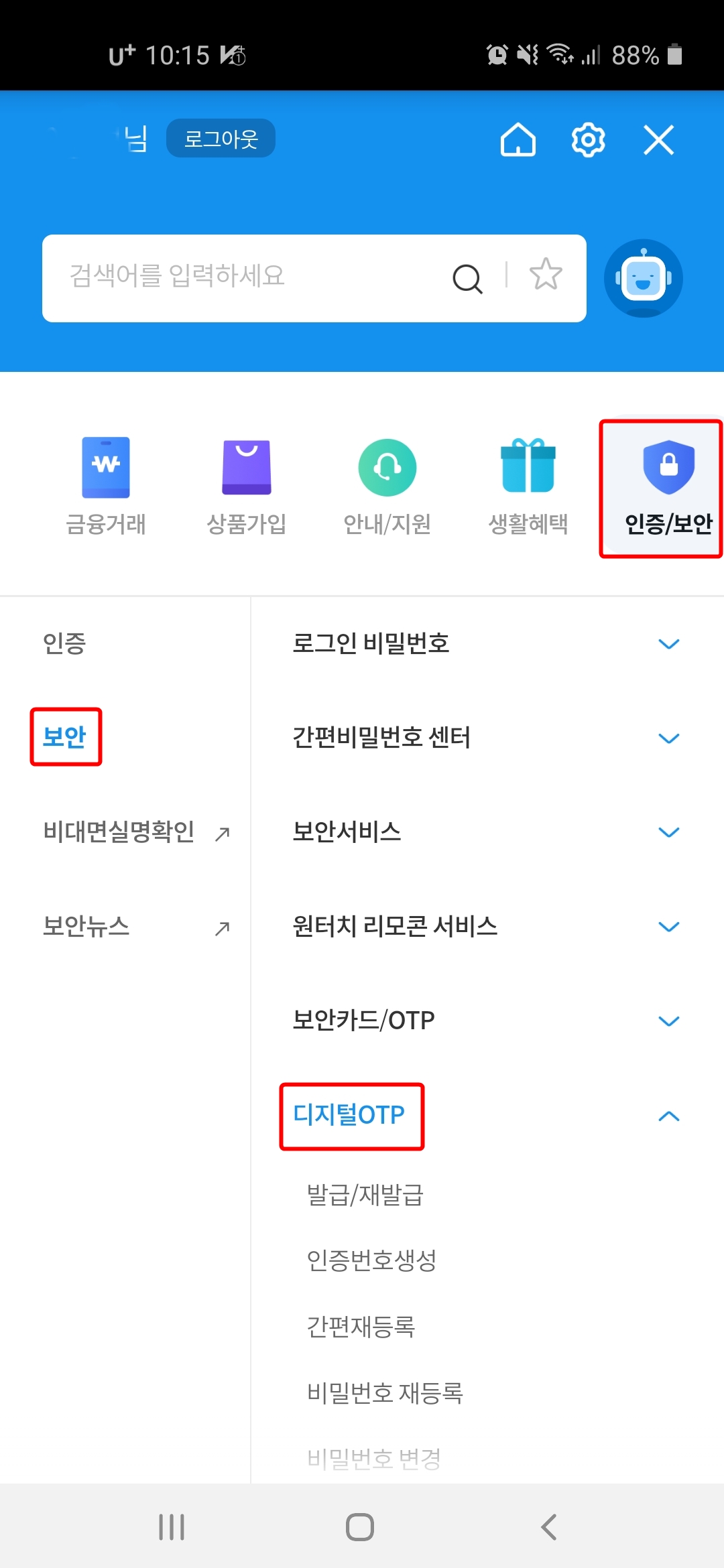Image resolution: width=724 pixels, height=1568 pixels.
Task: Select the 보안 sidebar option
Action: 66,737
